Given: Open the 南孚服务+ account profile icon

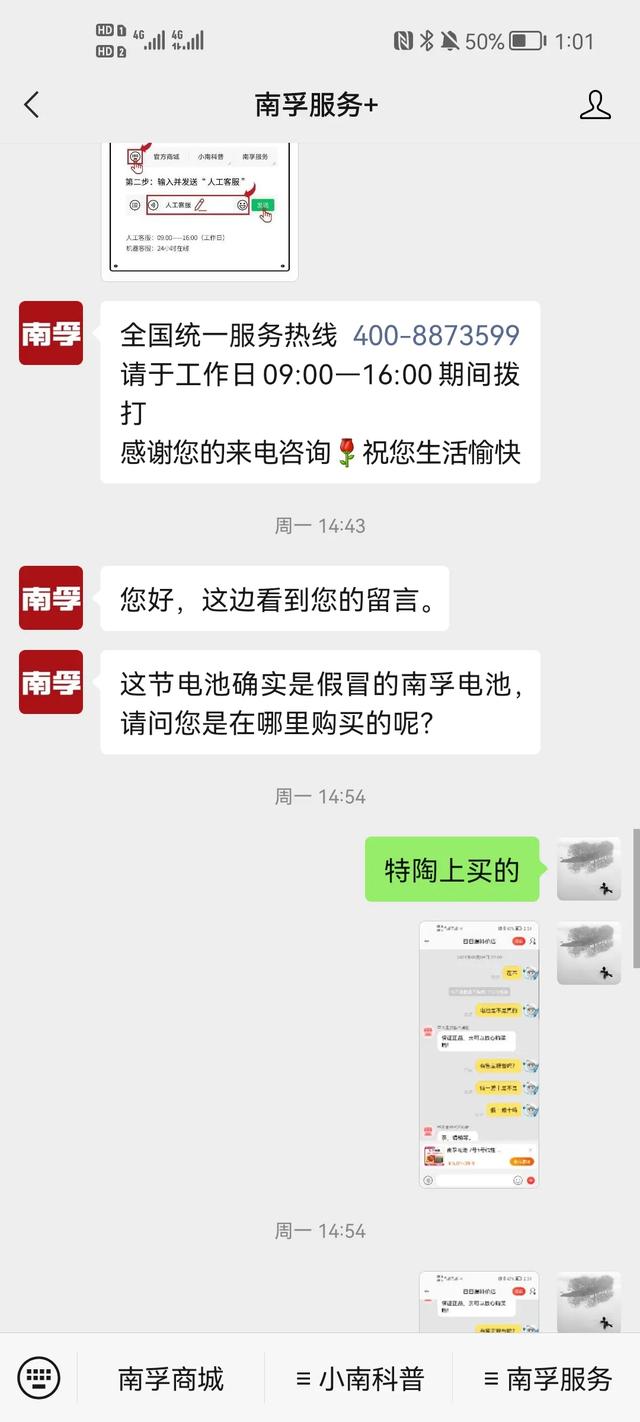Looking at the screenshot, I should tap(595, 104).
